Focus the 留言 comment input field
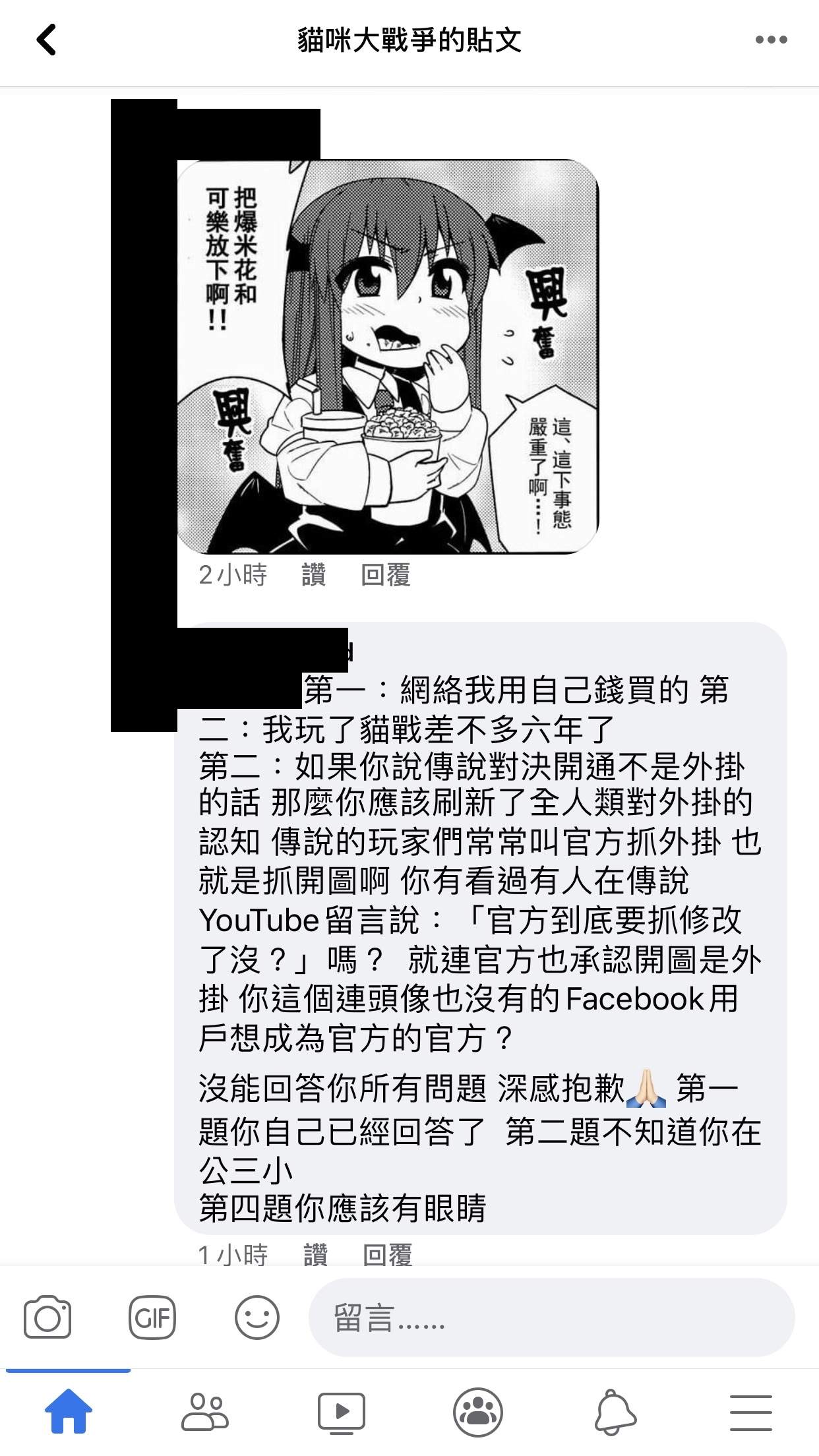This screenshot has width=819, height=1456. [x=551, y=1319]
